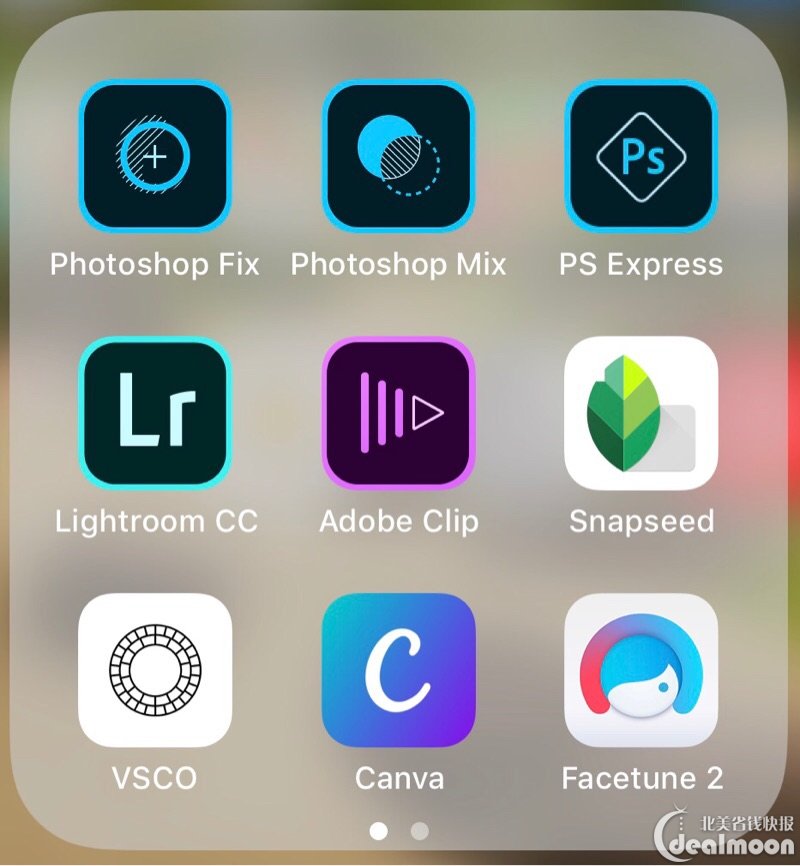Image resolution: width=800 pixels, height=866 pixels.
Task: Open the Photoshop Fix app
Action: tap(155, 156)
